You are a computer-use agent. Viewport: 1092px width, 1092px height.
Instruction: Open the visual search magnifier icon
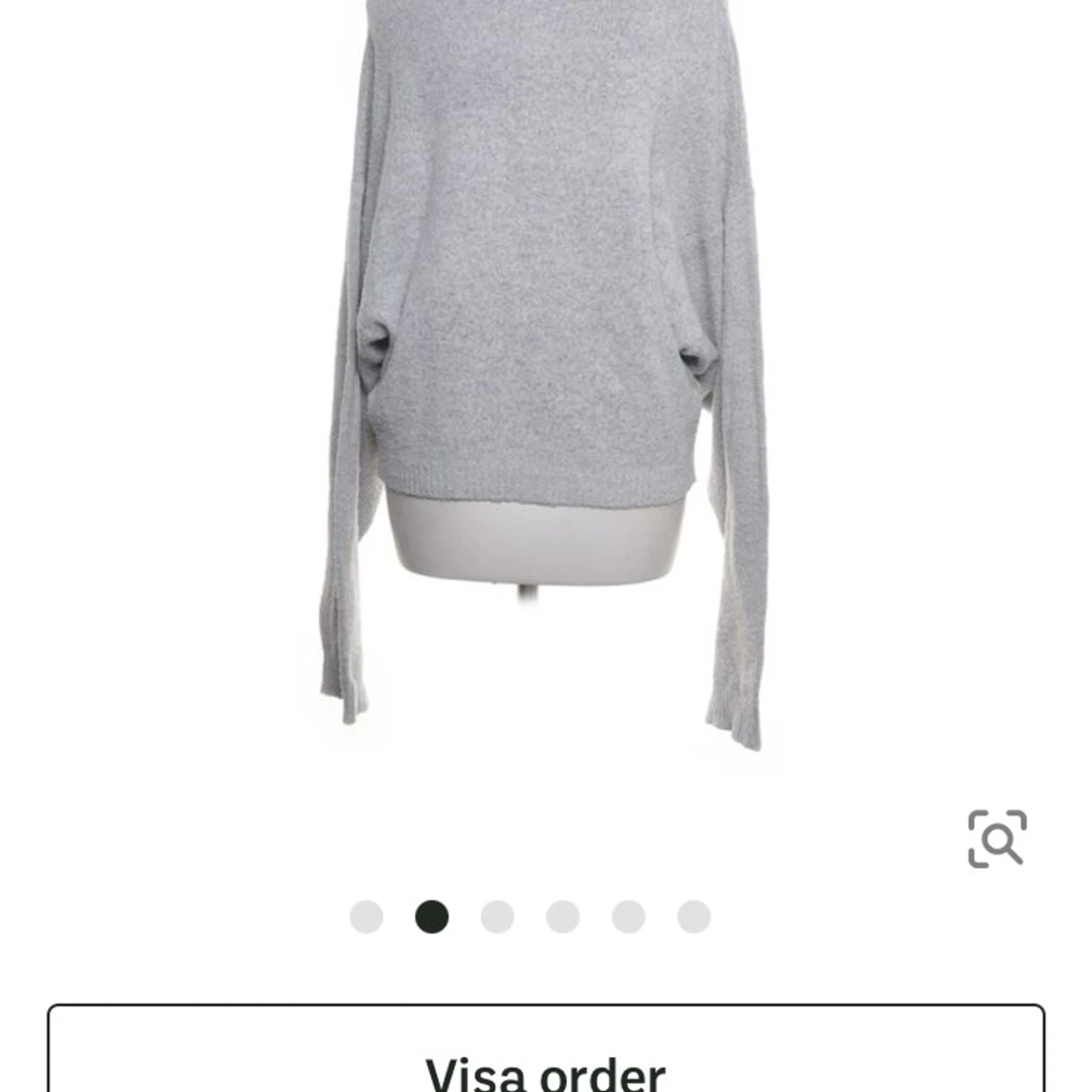(997, 839)
